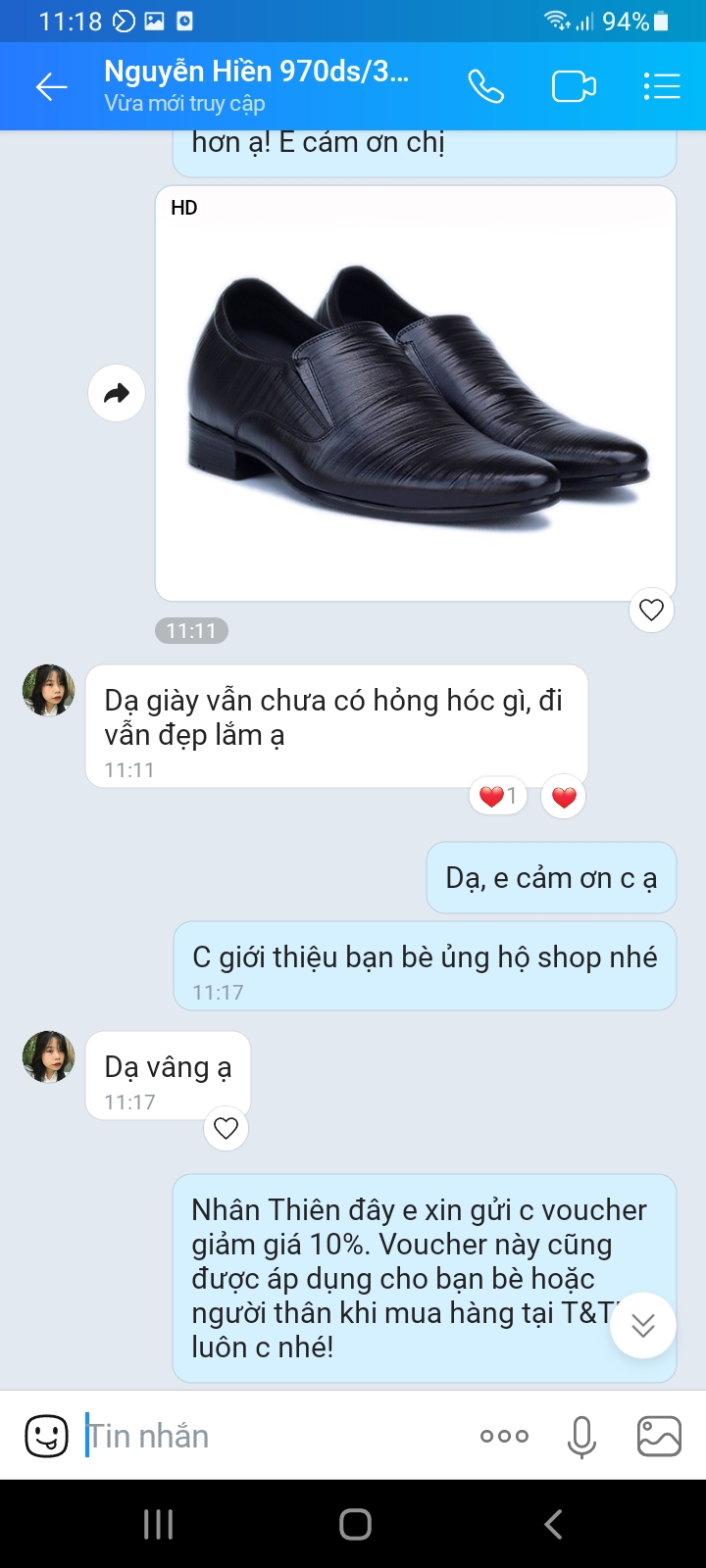Open the chat options menu
706x1568 pixels.
click(662, 86)
